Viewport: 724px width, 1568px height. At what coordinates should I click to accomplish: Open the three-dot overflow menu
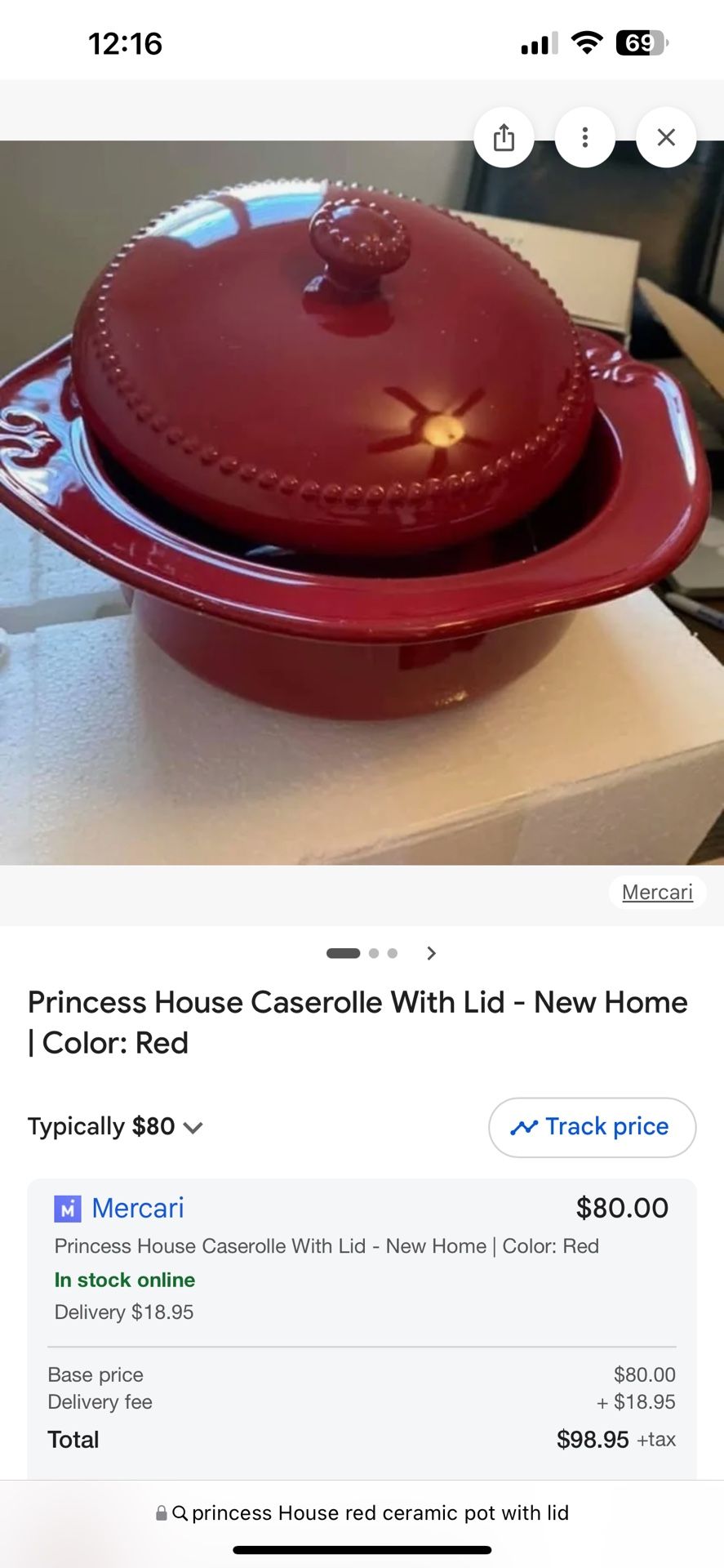(584, 137)
